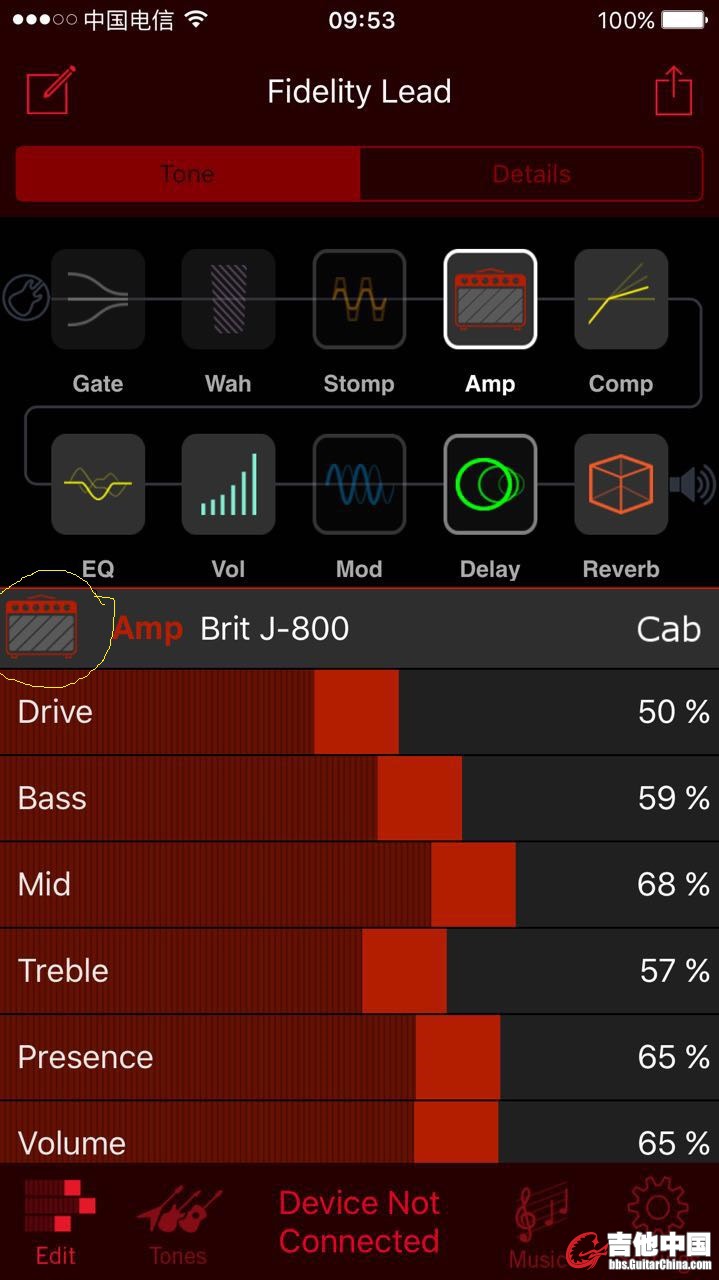This screenshot has width=719, height=1280.
Task: Select the Delay effect block
Action: click(490, 484)
